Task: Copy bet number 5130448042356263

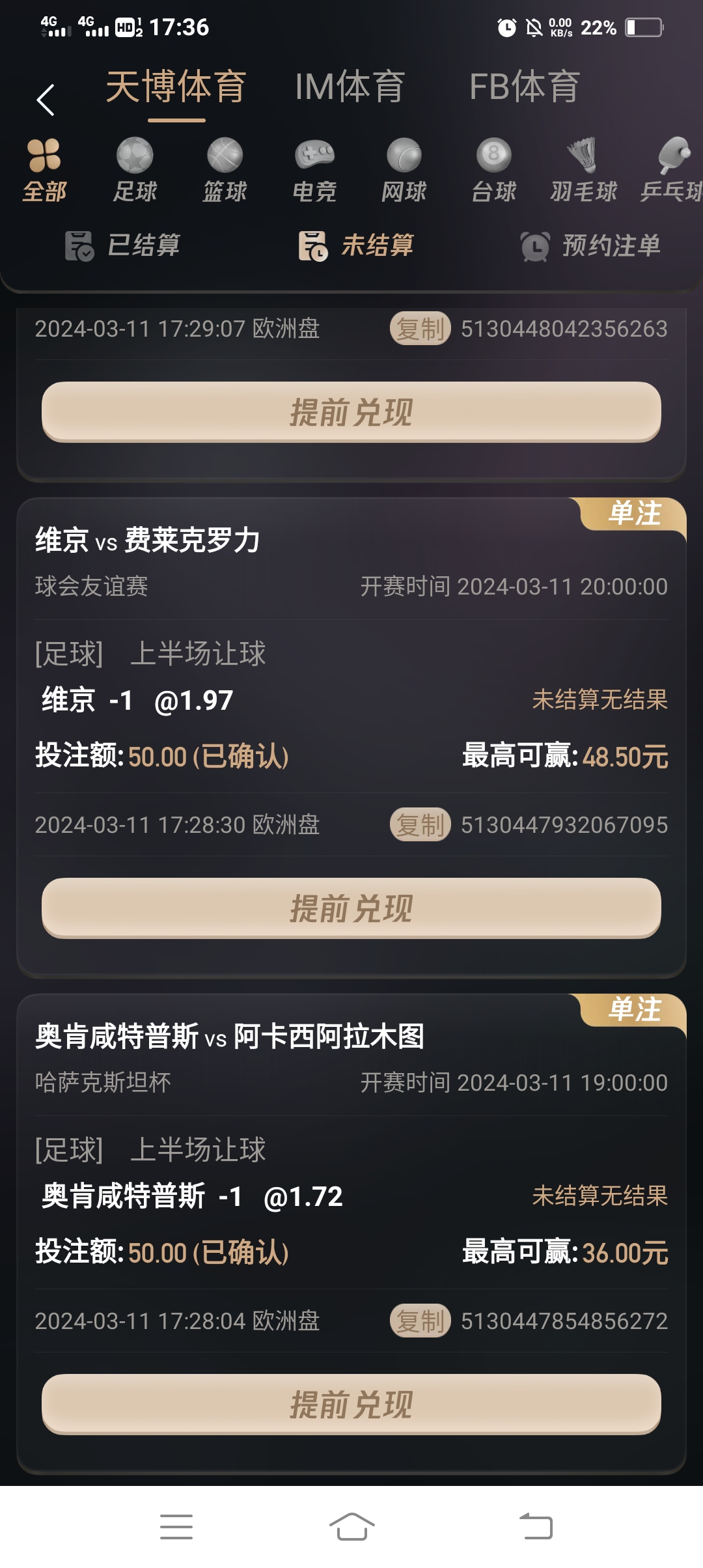Action: tap(420, 329)
